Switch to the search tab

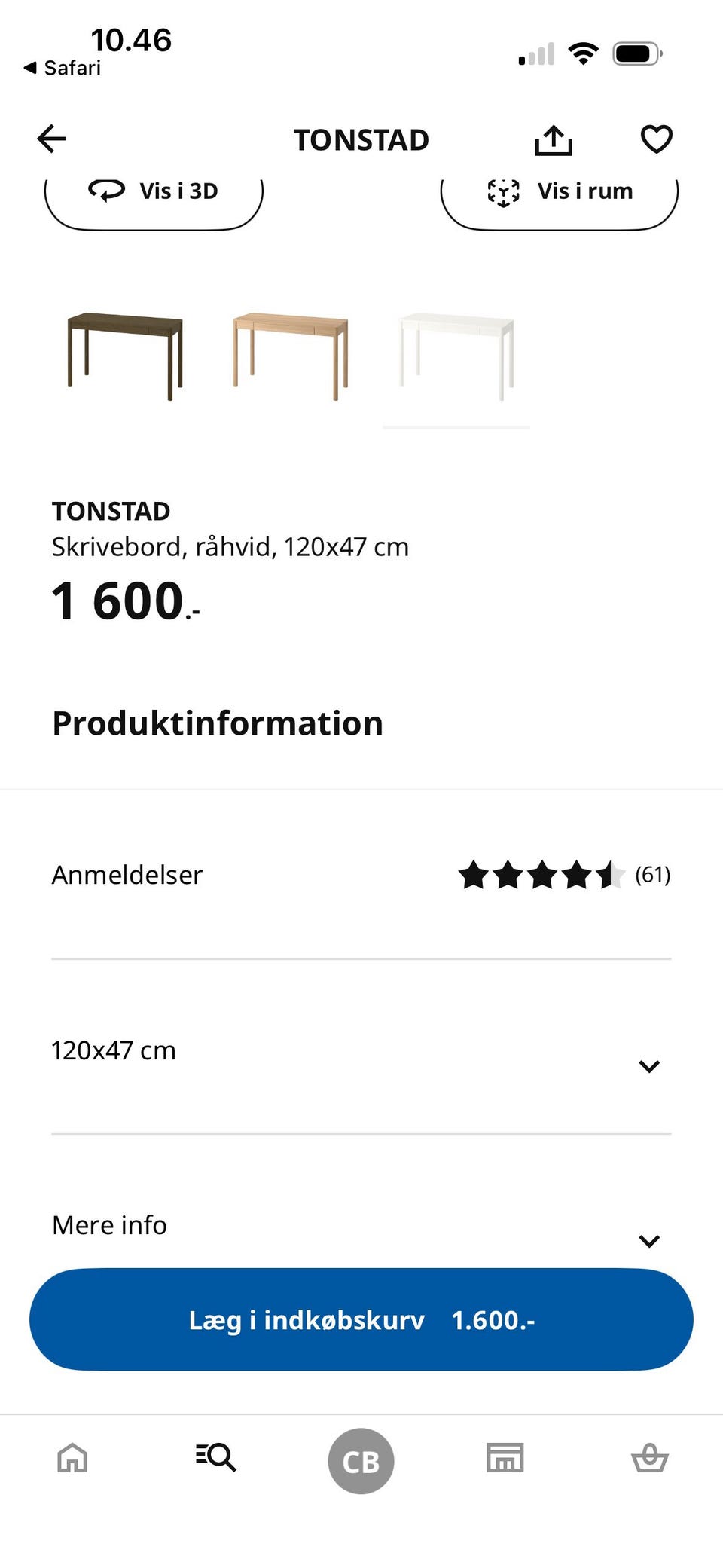pyautogui.click(x=216, y=1458)
